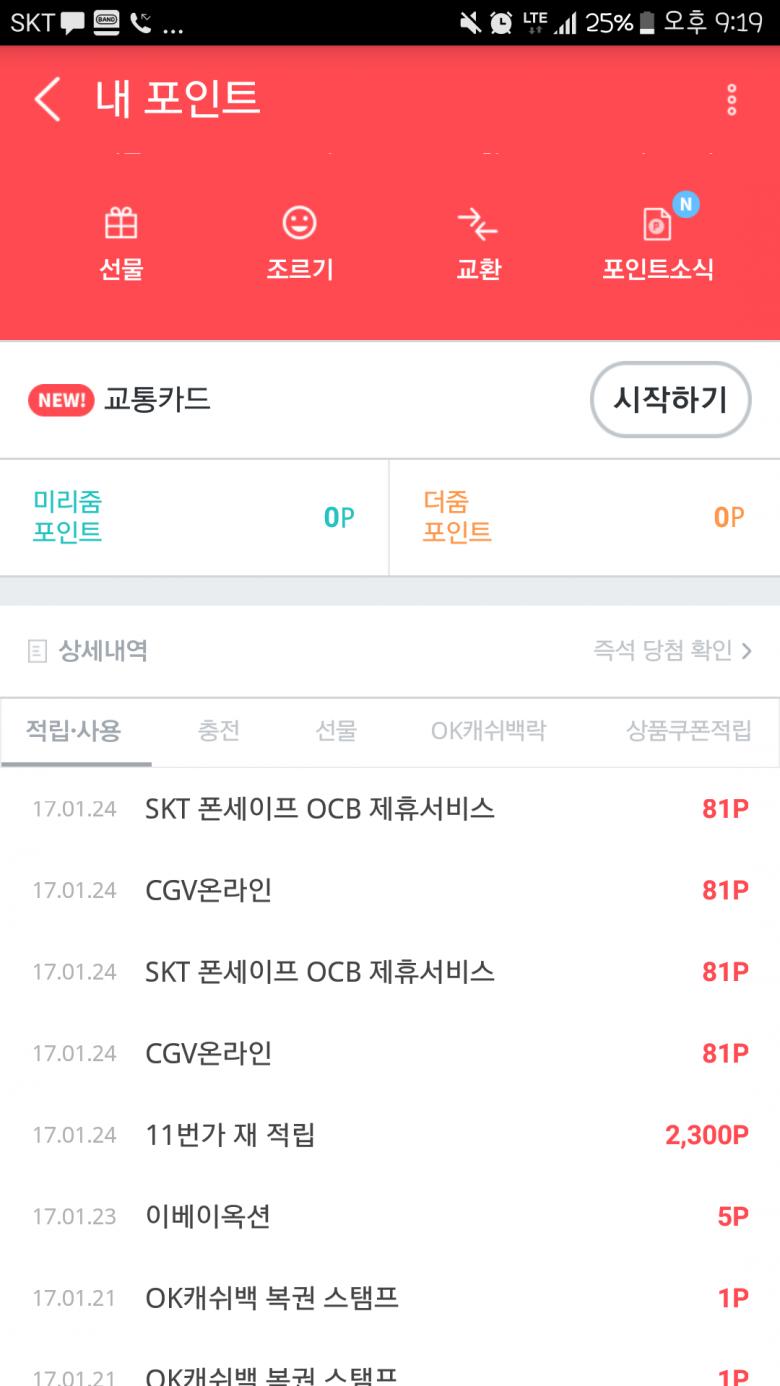Open 포인트소식 news
780x1386 pixels.
[x=658, y=243]
